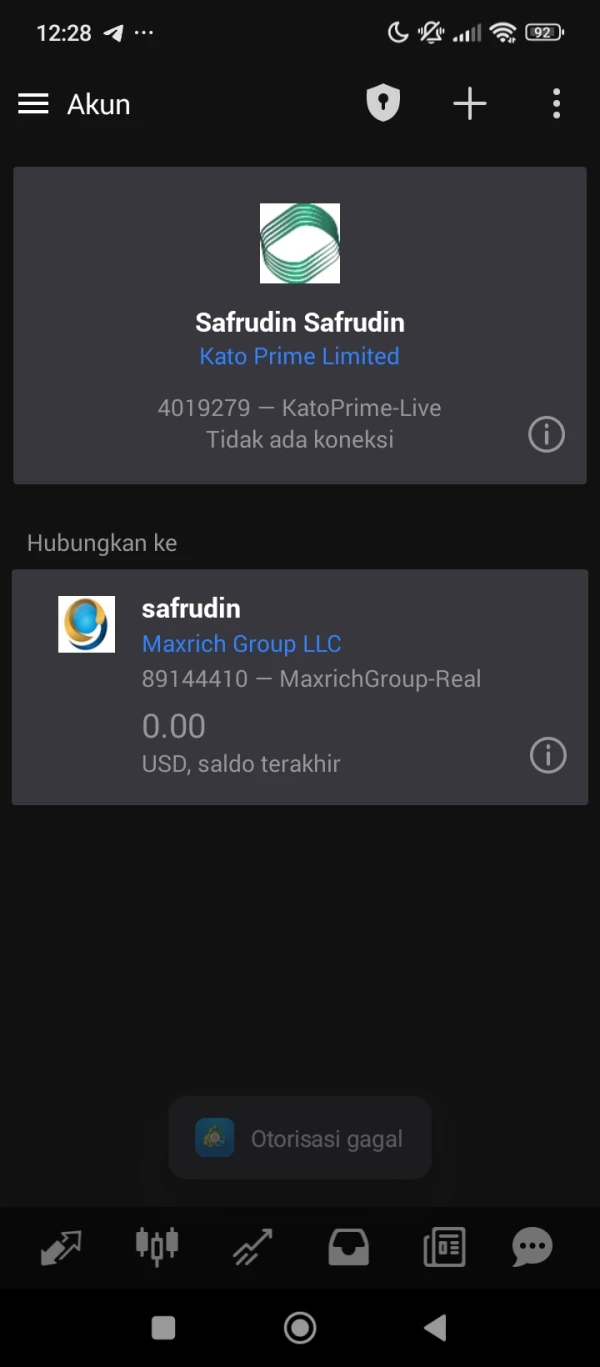Image resolution: width=600 pixels, height=1367 pixels.
Task: Switch to the news tab
Action: [x=444, y=1247]
